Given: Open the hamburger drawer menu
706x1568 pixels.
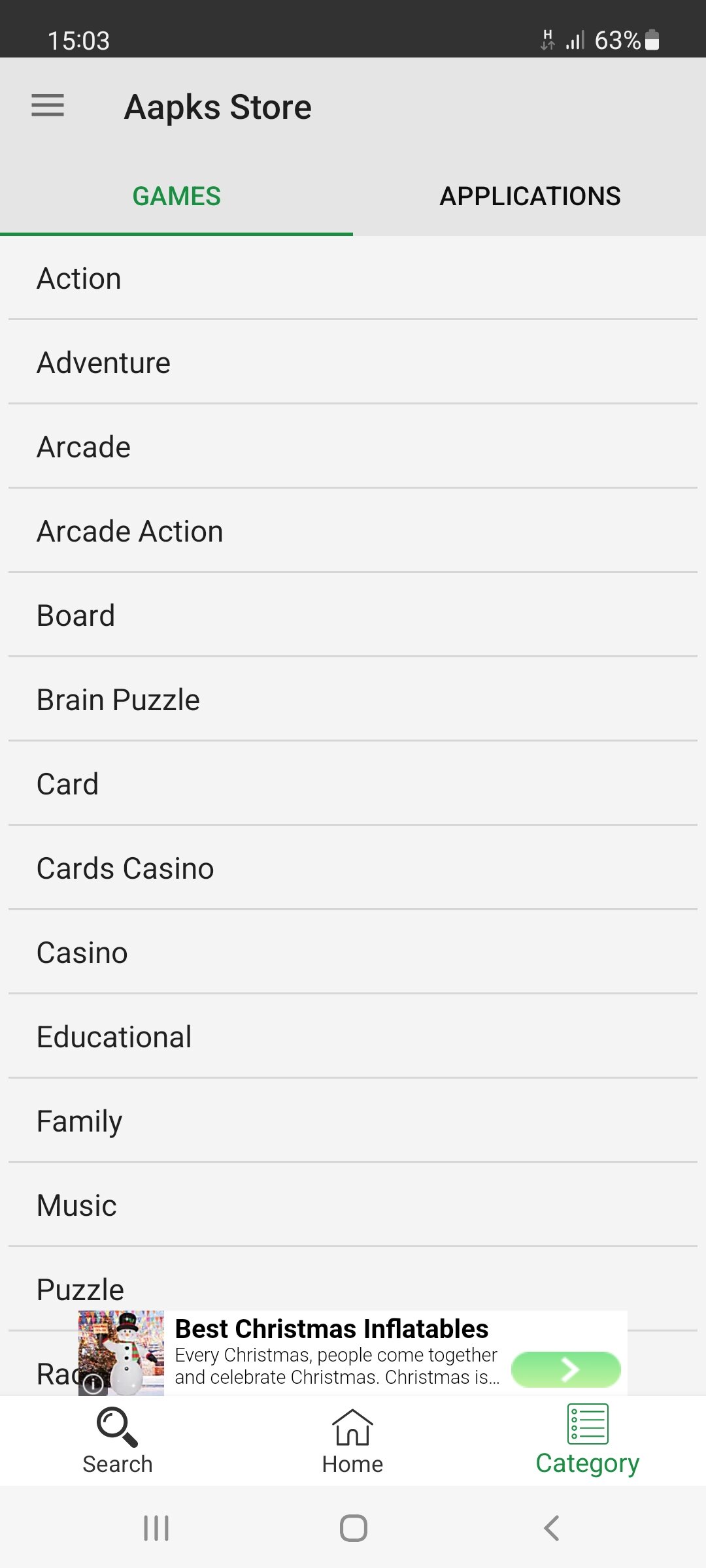Looking at the screenshot, I should pyautogui.click(x=48, y=105).
